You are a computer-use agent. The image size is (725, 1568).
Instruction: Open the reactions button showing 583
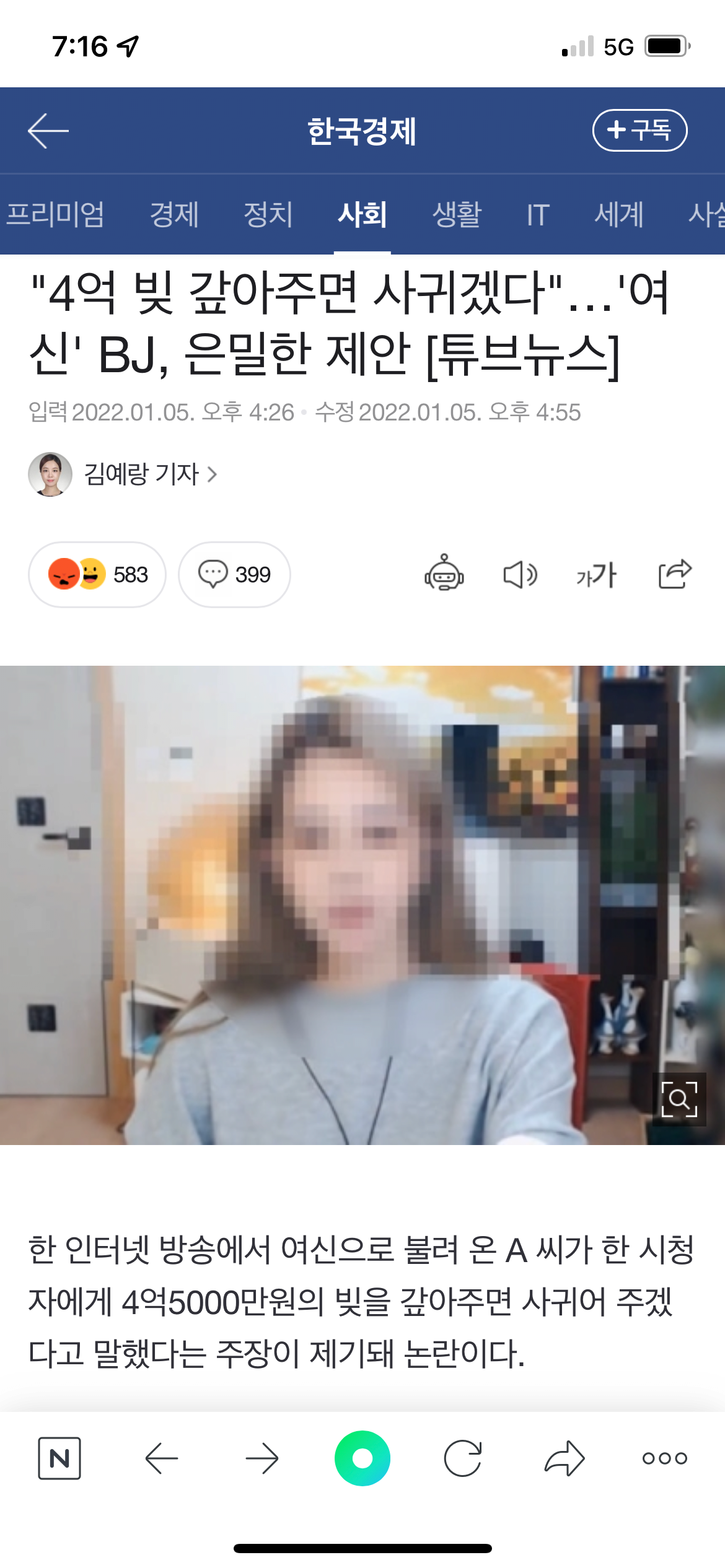[x=97, y=575]
